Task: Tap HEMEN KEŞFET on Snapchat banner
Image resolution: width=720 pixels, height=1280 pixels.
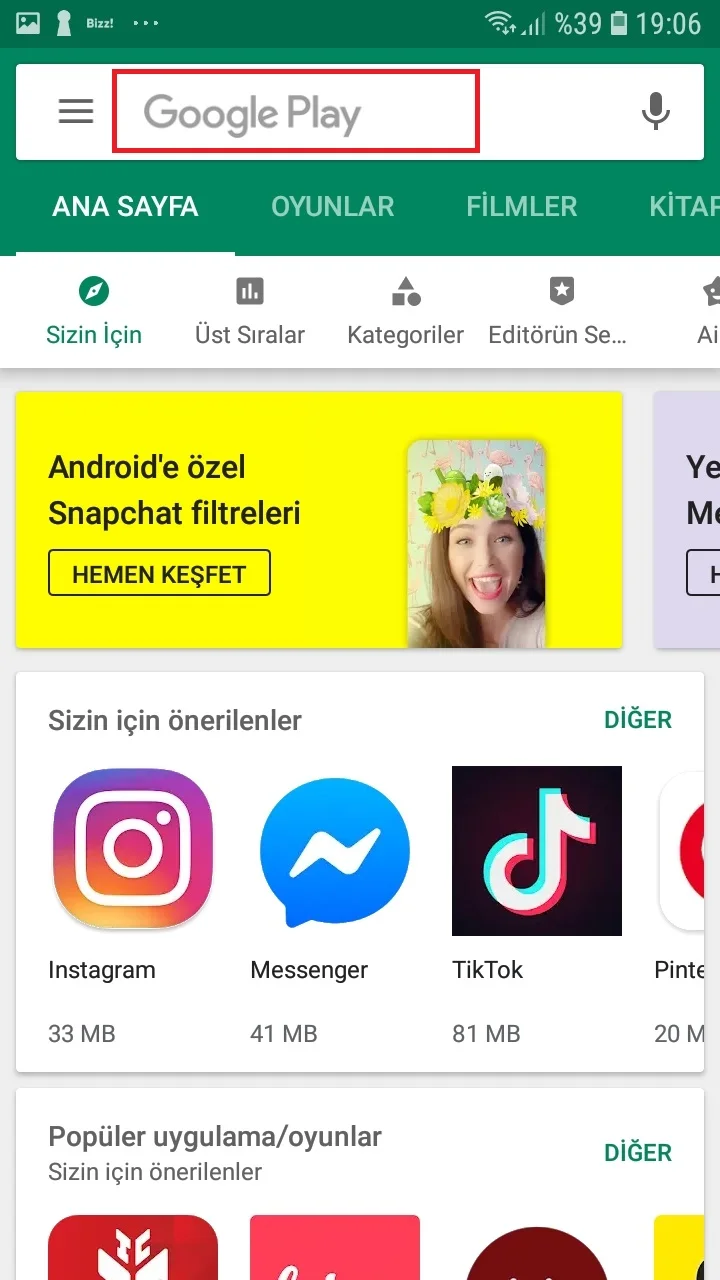Action: (x=159, y=573)
